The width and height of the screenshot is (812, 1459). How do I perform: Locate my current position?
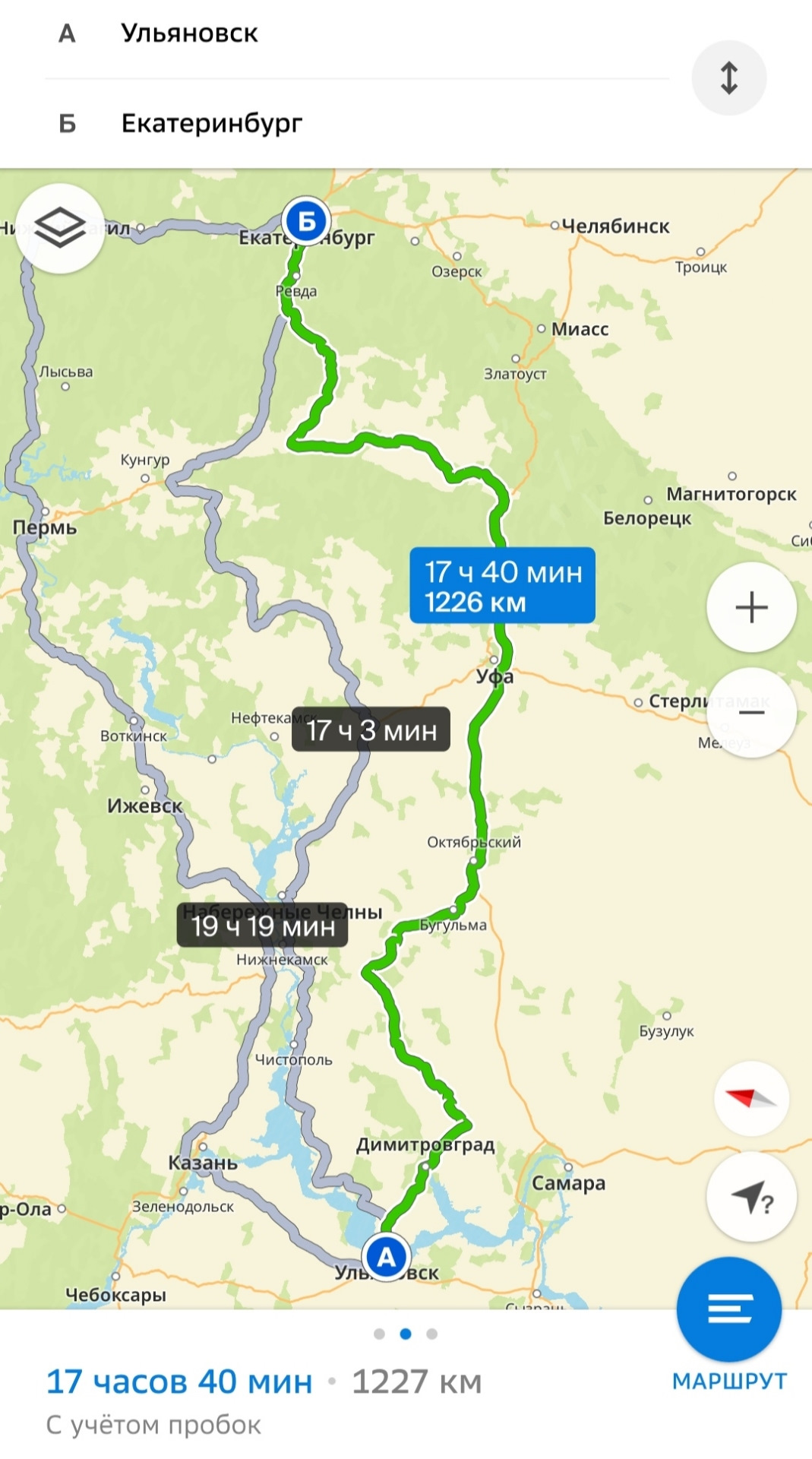750,1197
